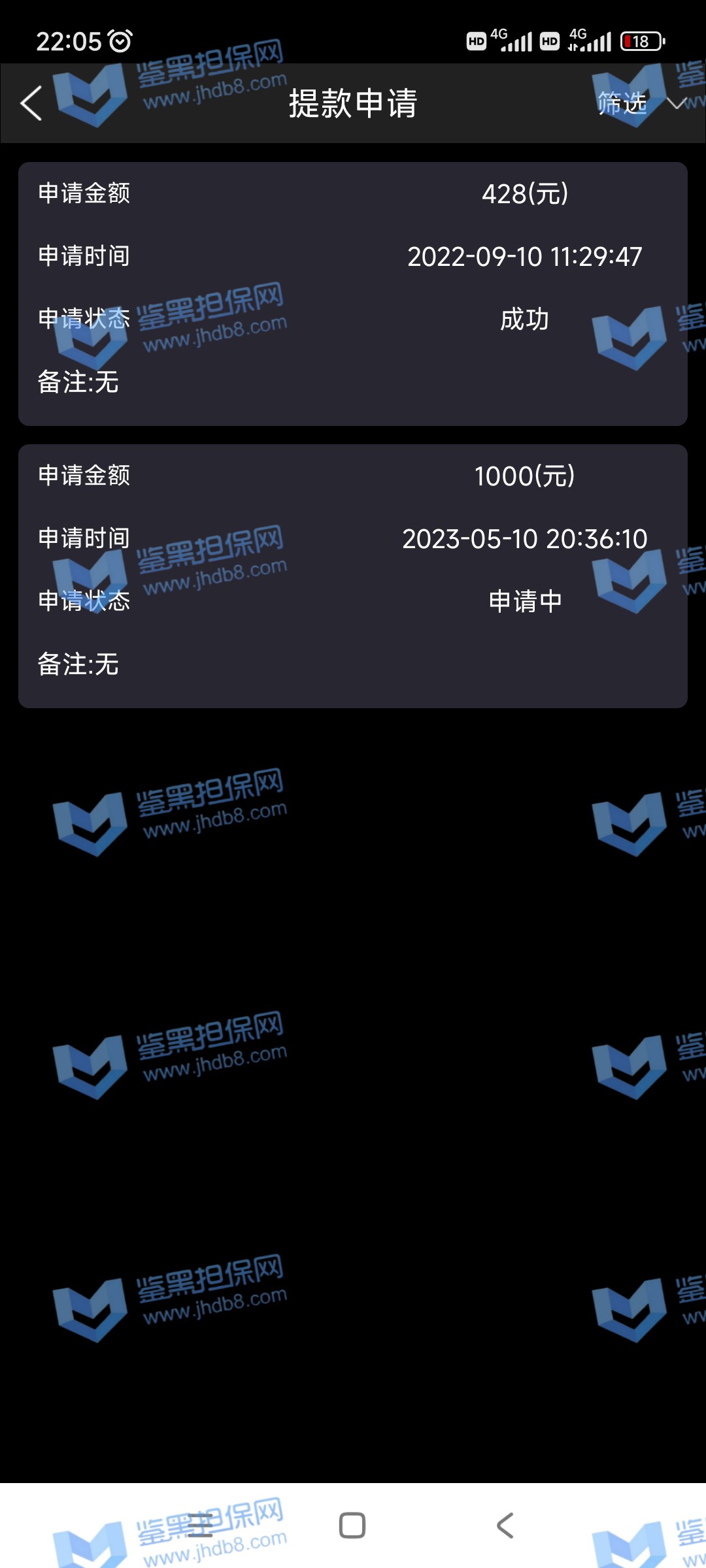
Task: Tap the system home button
Action: [352, 1526]
